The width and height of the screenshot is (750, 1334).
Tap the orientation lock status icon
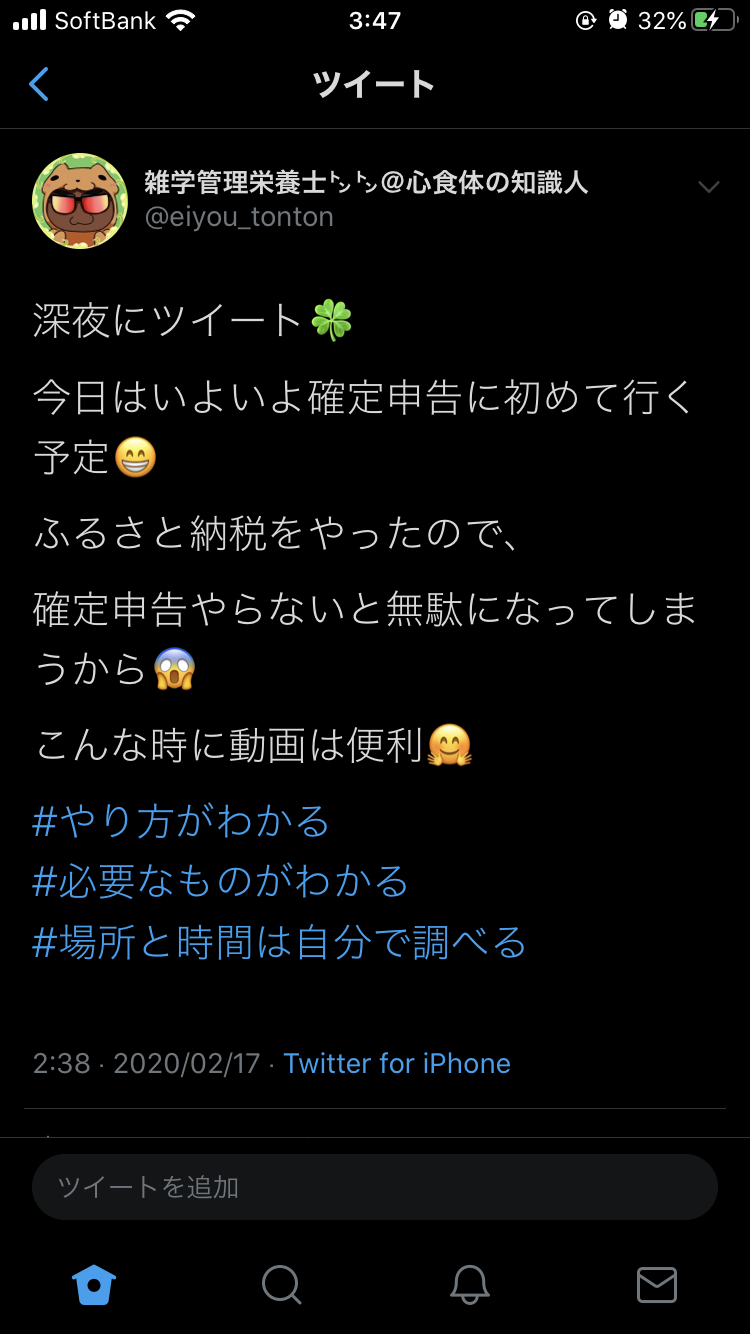585,19
